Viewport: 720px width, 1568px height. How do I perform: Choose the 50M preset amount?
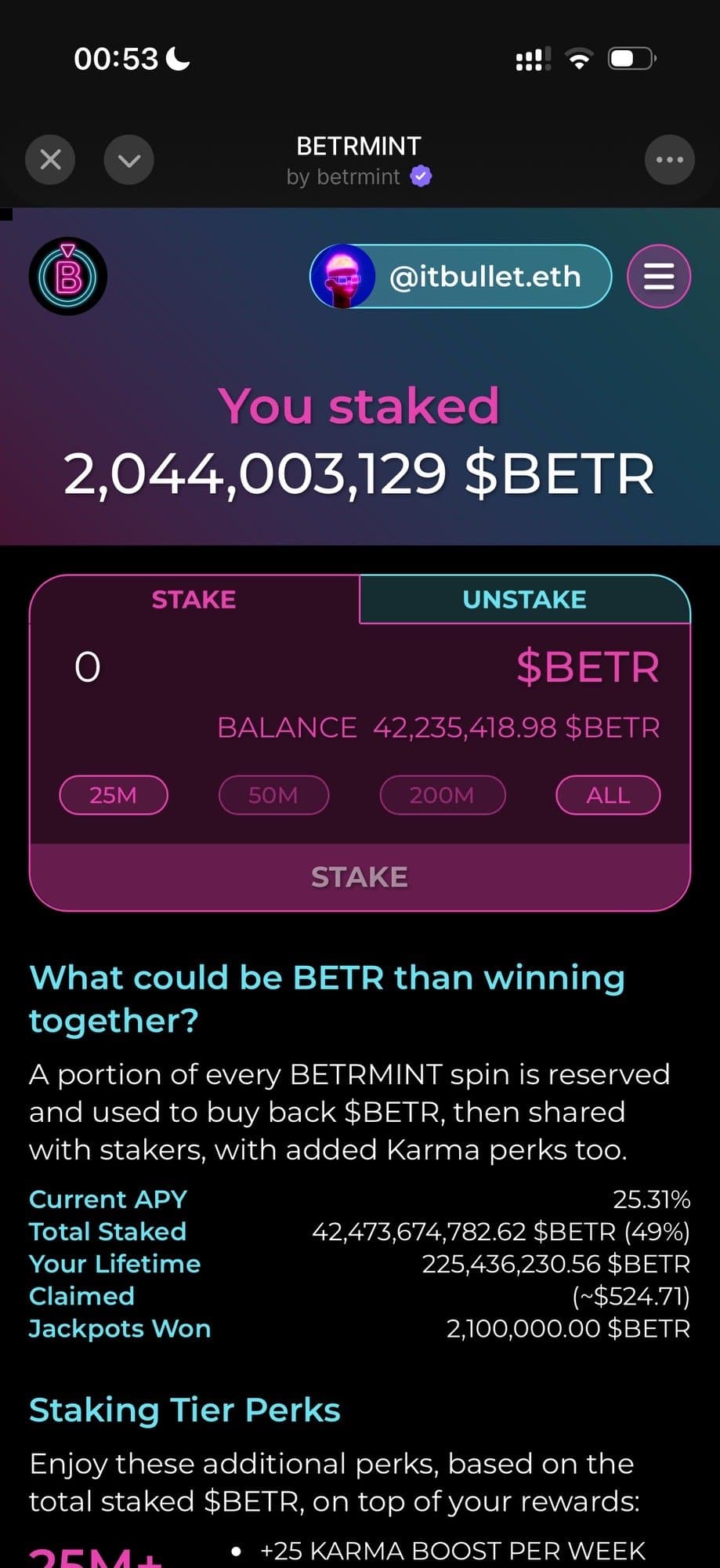273,795
